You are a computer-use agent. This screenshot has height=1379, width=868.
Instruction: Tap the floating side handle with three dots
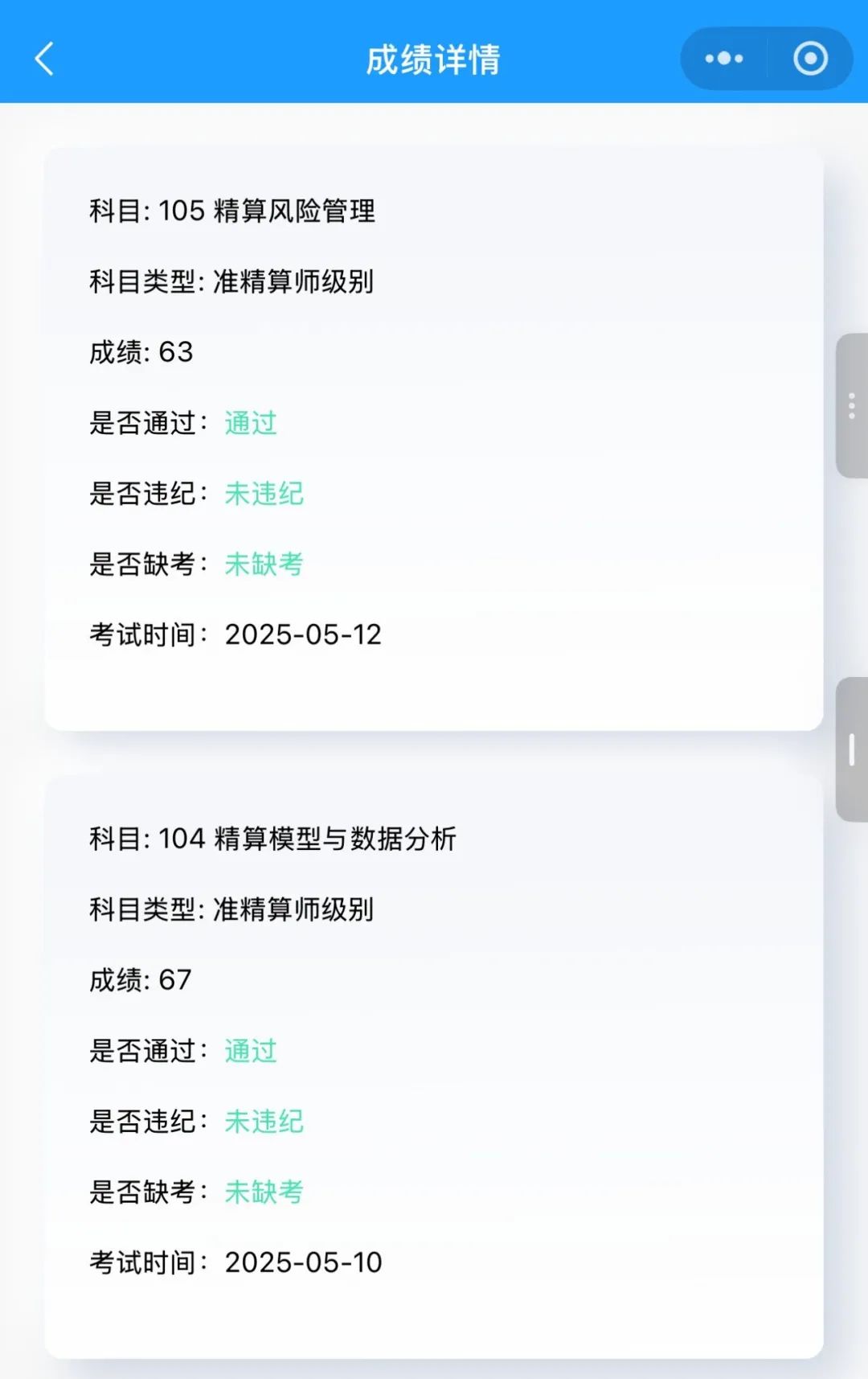[x=852, y=406]
